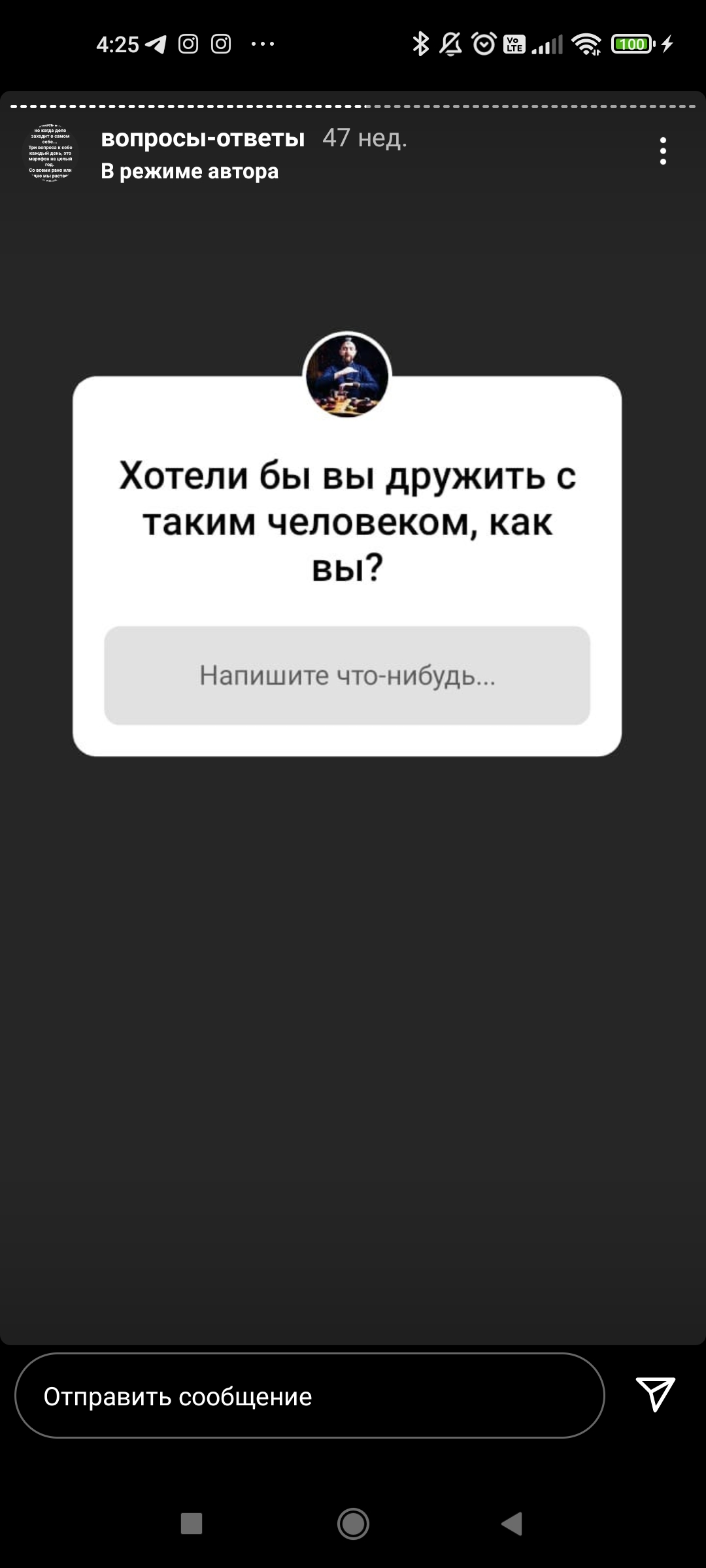706x1568 pixels.
Task: Go to the home screen via system button
Action: point(353,1524)
